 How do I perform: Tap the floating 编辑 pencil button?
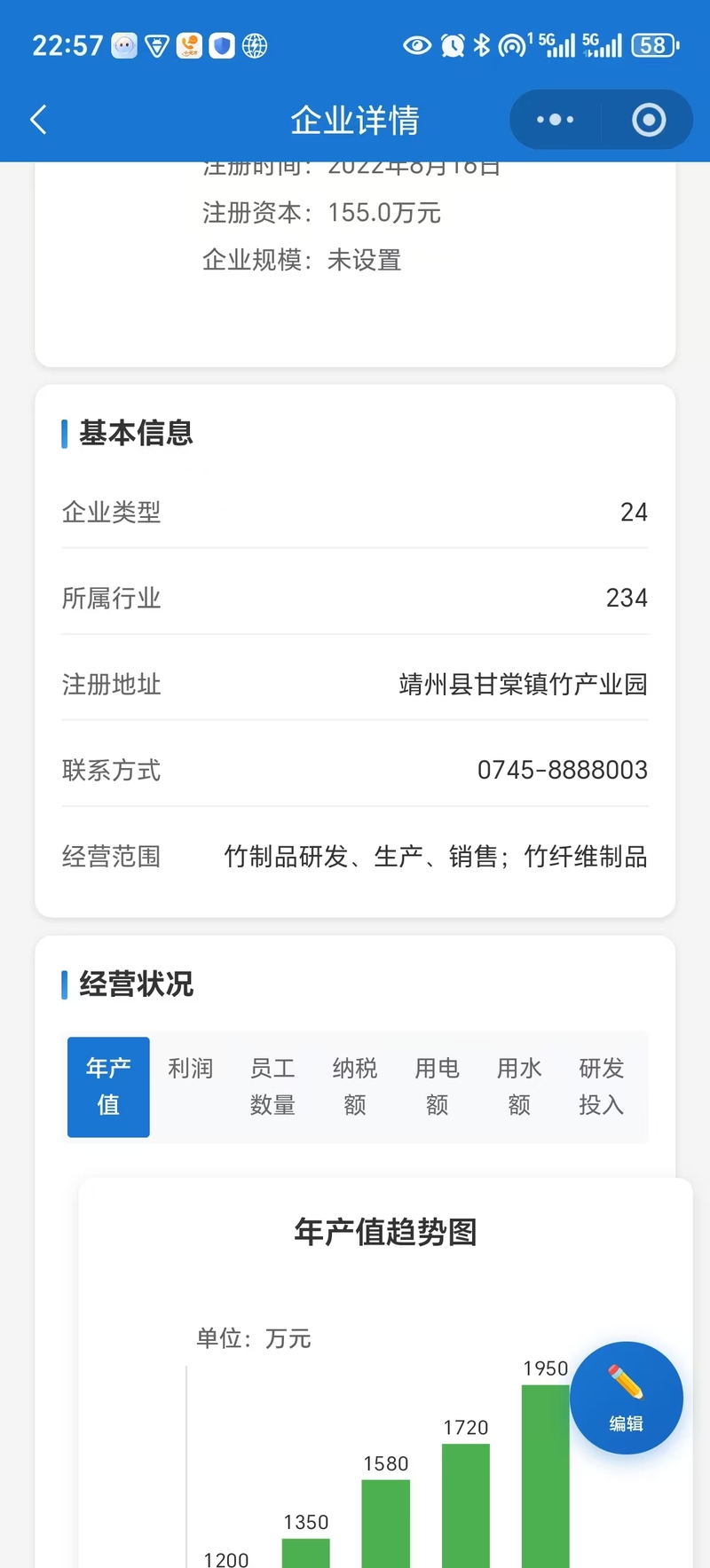626,1398
